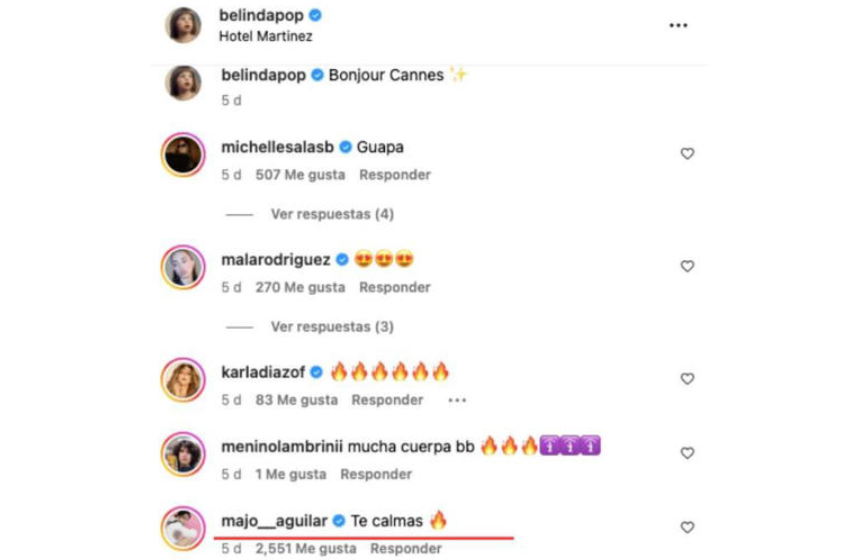
Task: Reply to malarodriguez's comment
Action: pyautogui.click(x=395, y=287)
